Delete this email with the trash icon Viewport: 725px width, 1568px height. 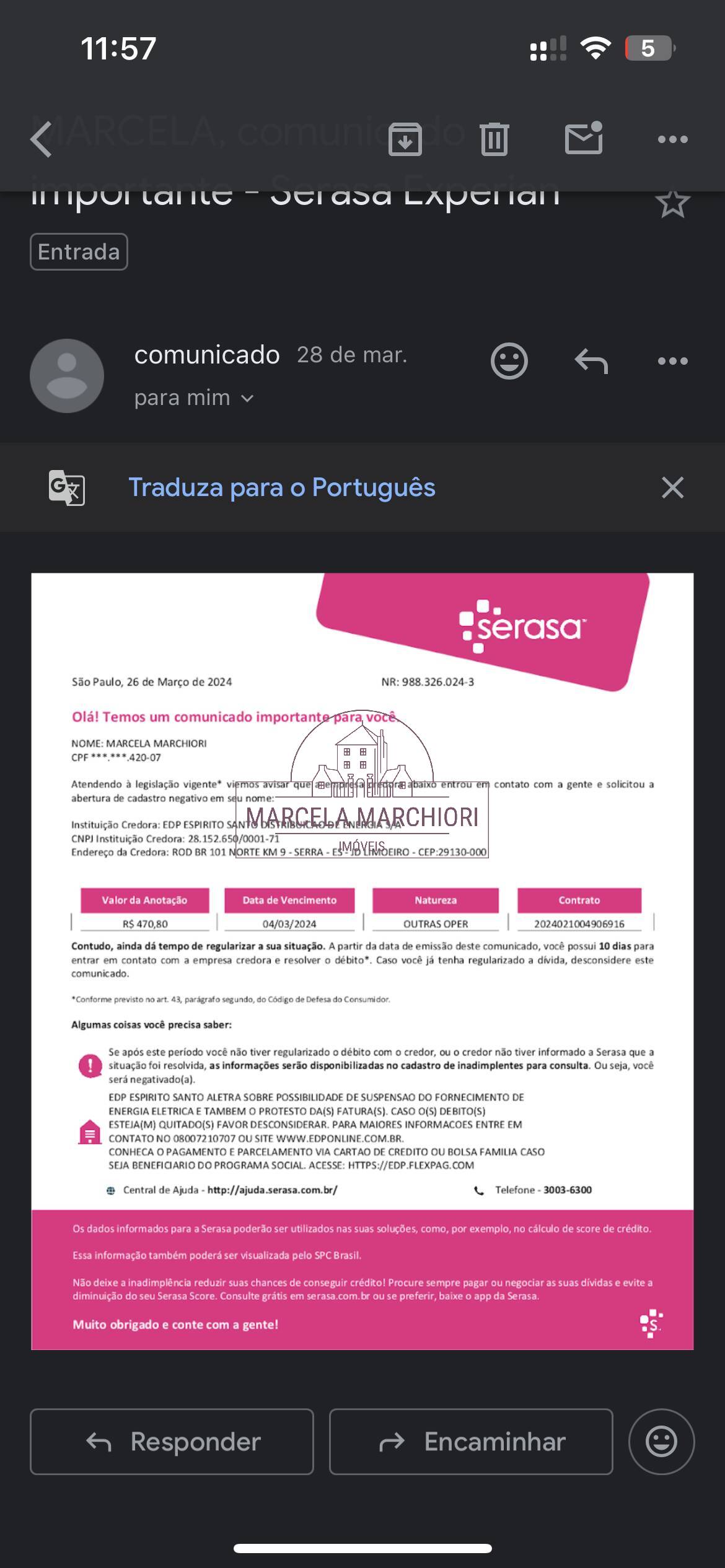point(494,139)
